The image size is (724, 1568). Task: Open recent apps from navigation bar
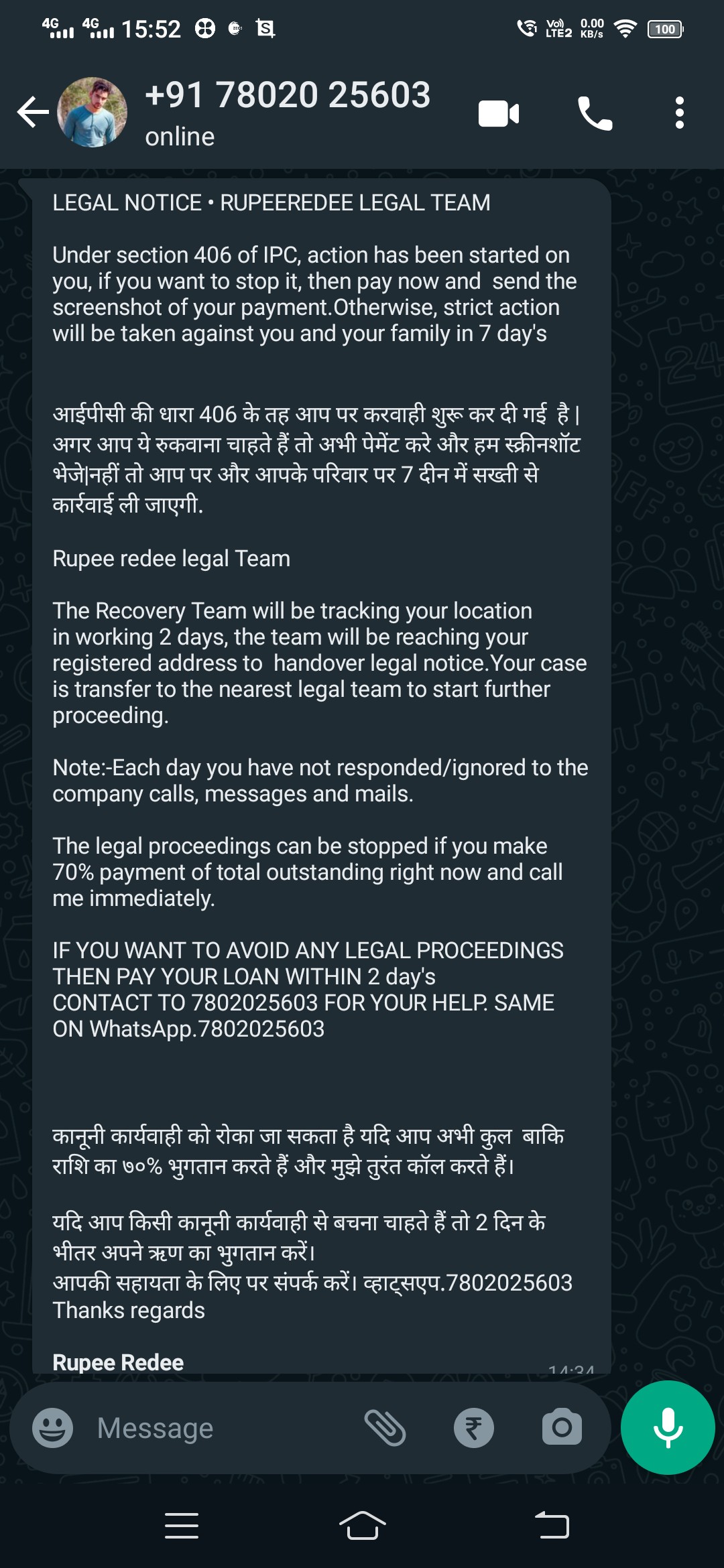pos(181,1526)
